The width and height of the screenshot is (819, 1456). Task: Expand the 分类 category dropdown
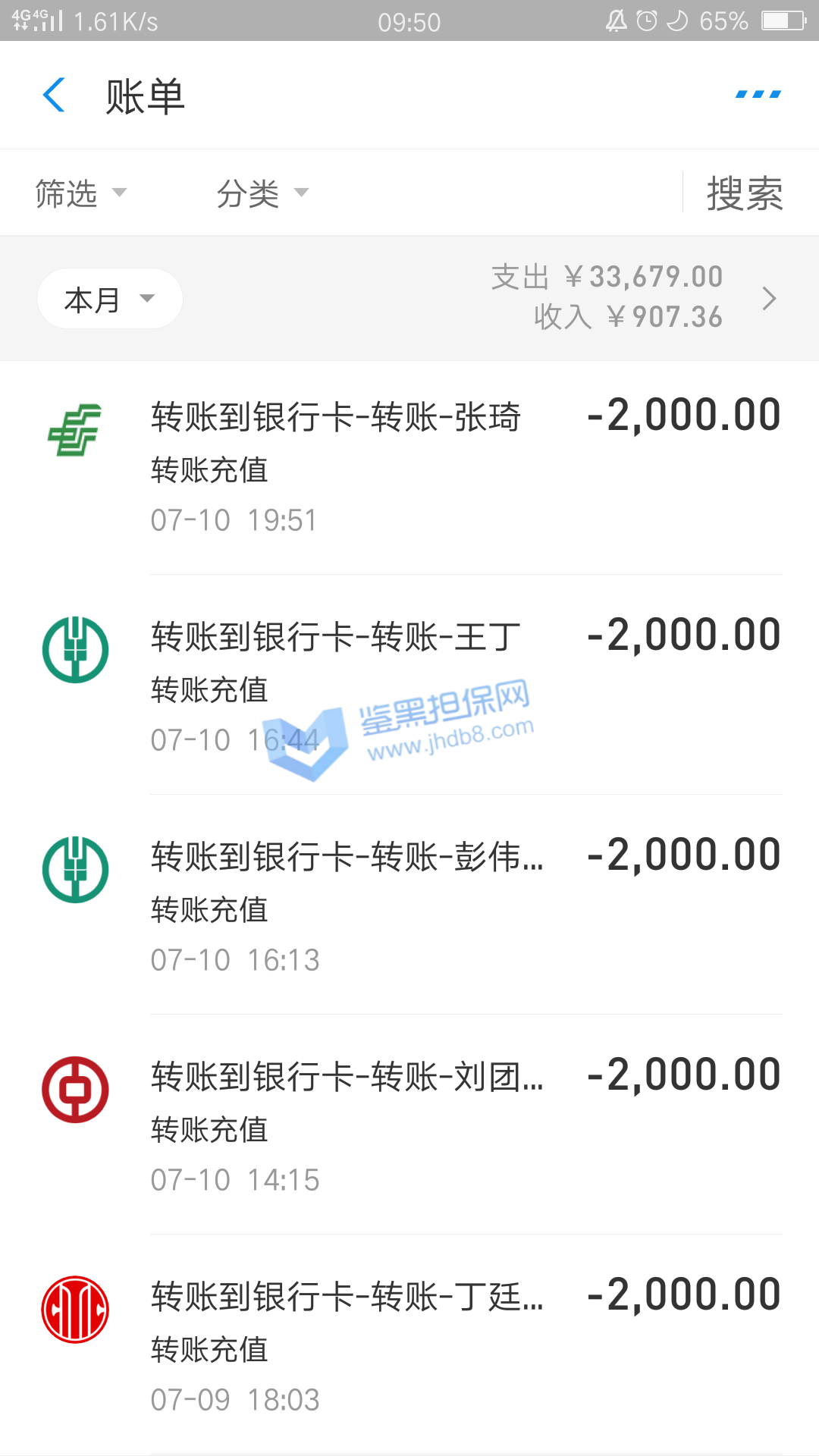[262, 193]
